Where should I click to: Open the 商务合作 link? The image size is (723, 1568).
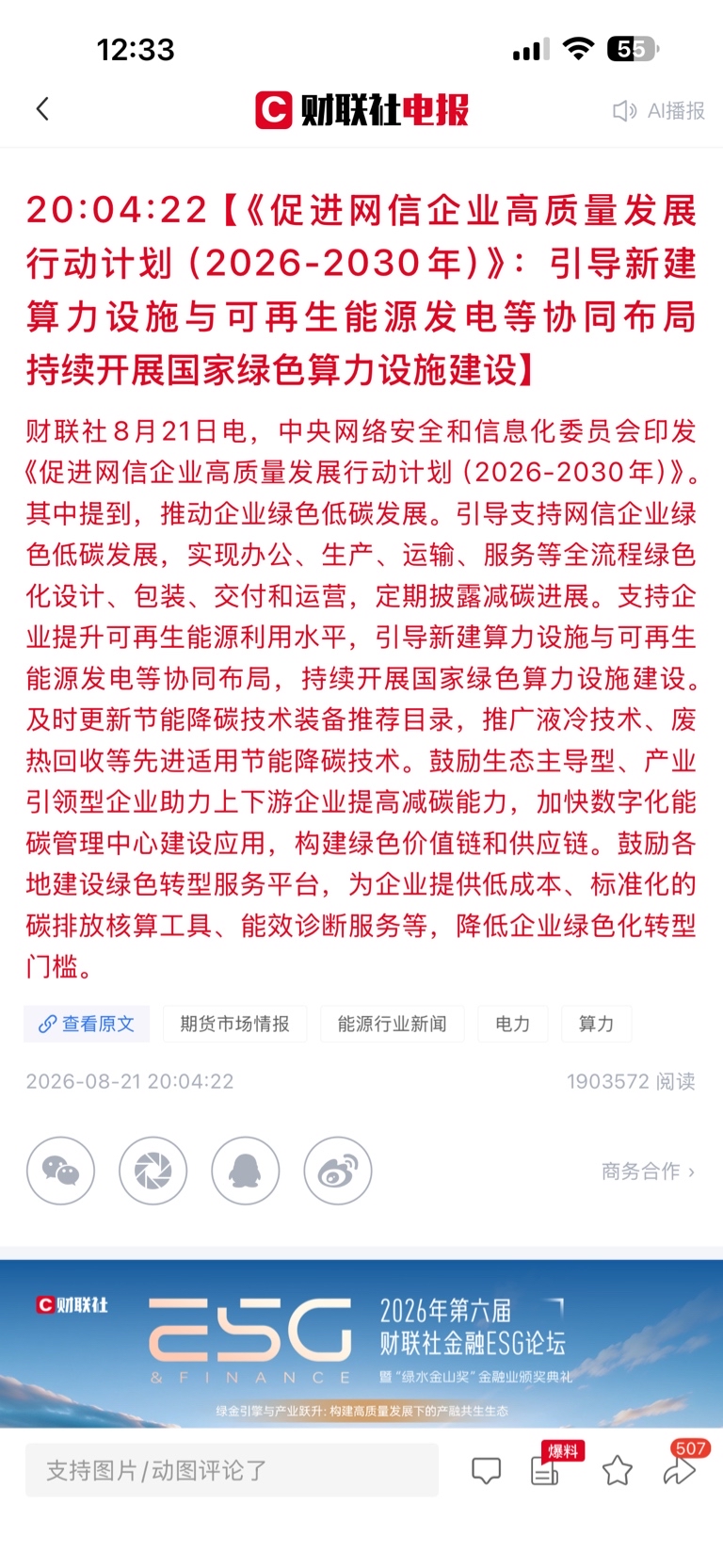[x=648, y=1172]
